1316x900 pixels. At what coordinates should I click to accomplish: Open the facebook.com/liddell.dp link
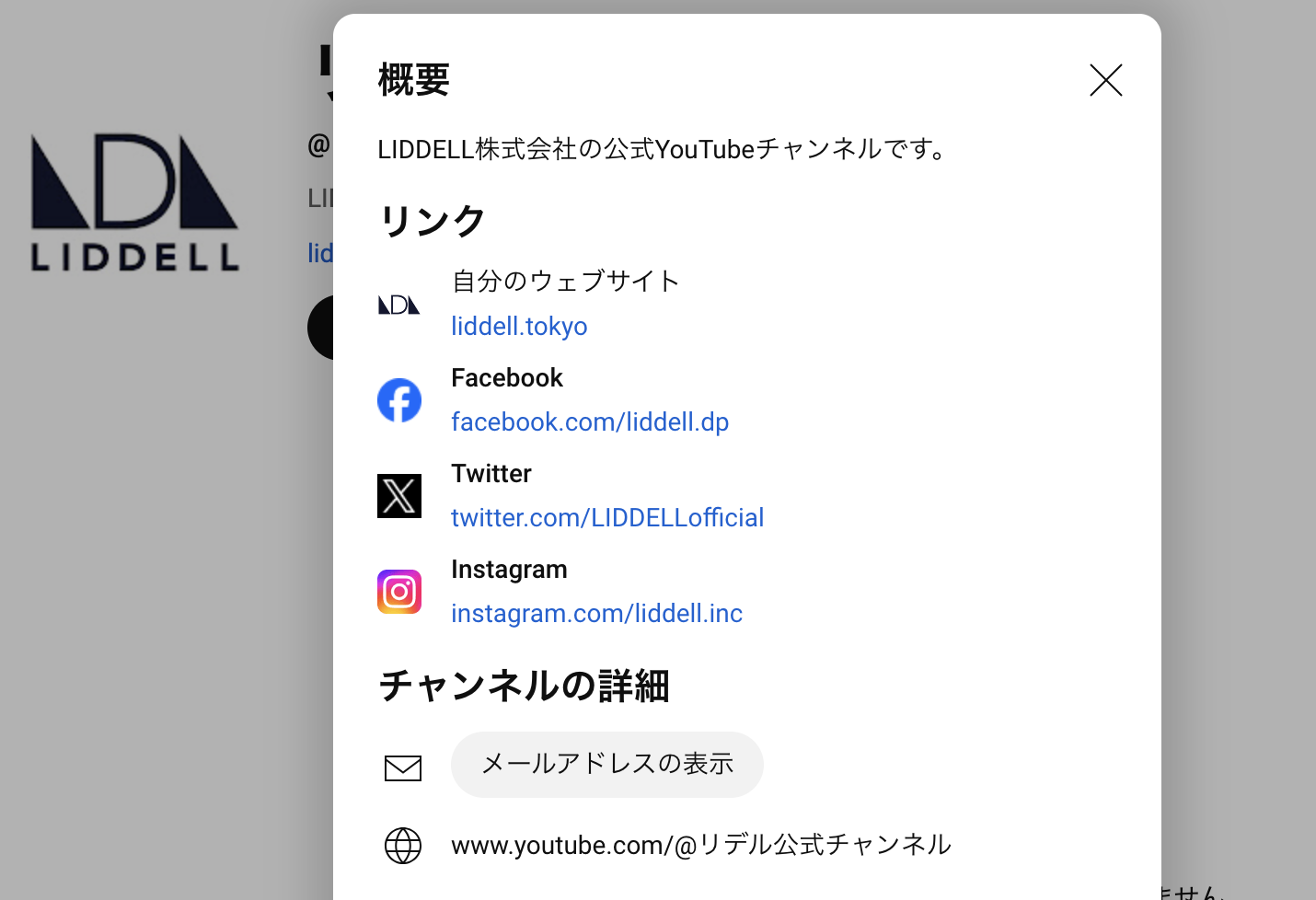[x=589, y=422]
